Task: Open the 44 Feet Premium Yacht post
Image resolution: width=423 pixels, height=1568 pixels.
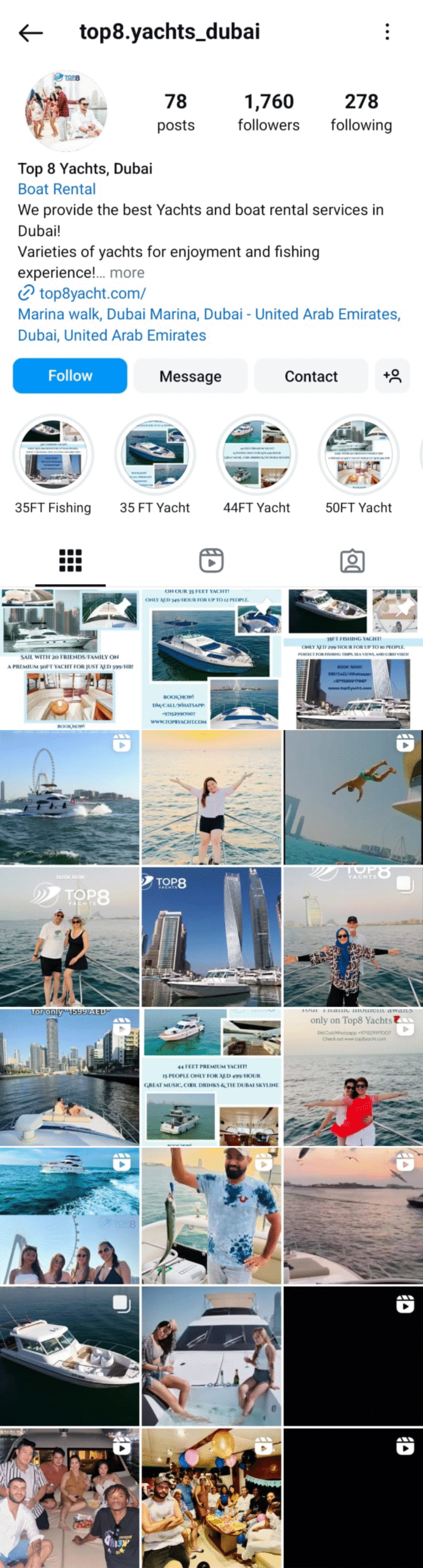Action: click(211, 1077)
